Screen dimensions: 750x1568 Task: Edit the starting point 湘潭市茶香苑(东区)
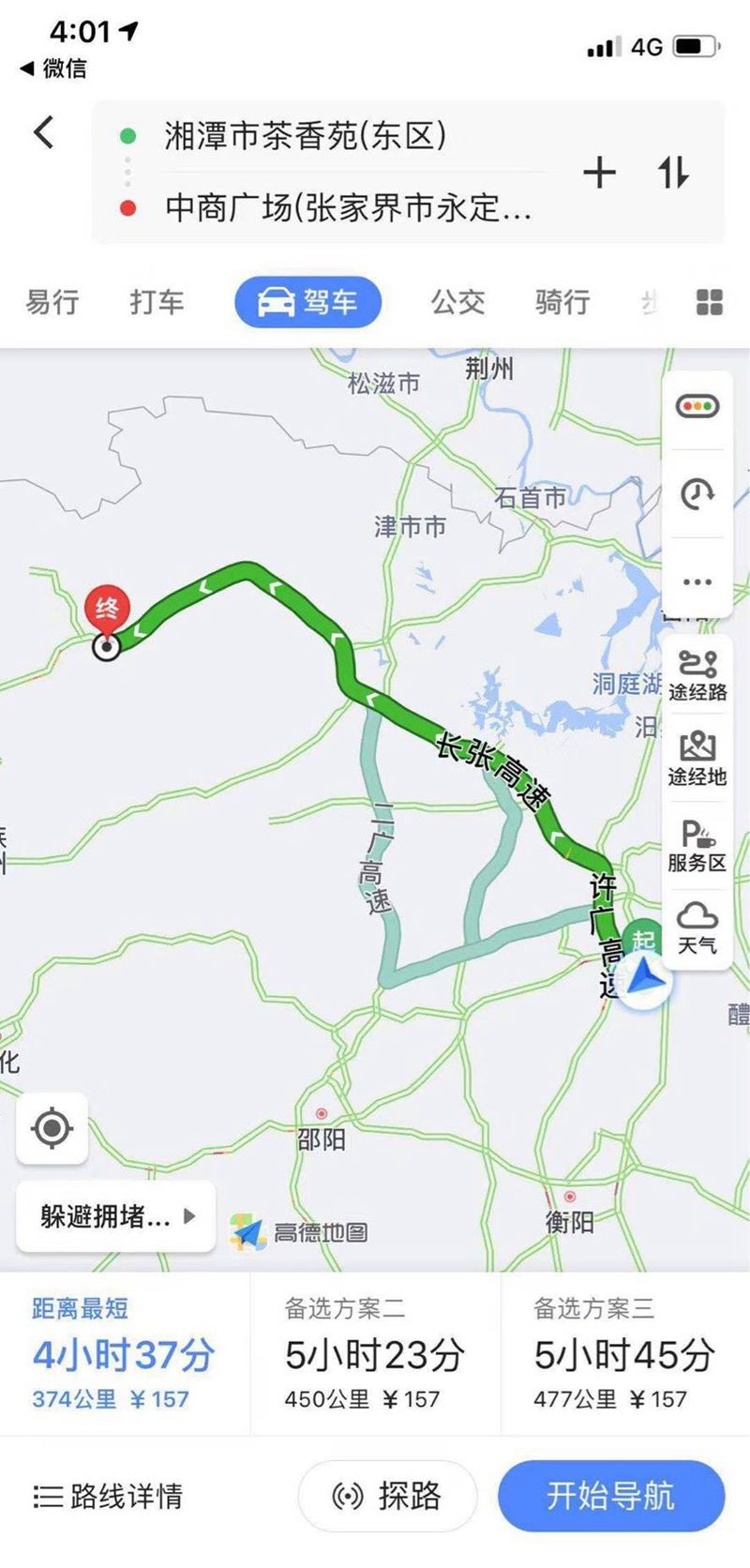click(306, 136)
